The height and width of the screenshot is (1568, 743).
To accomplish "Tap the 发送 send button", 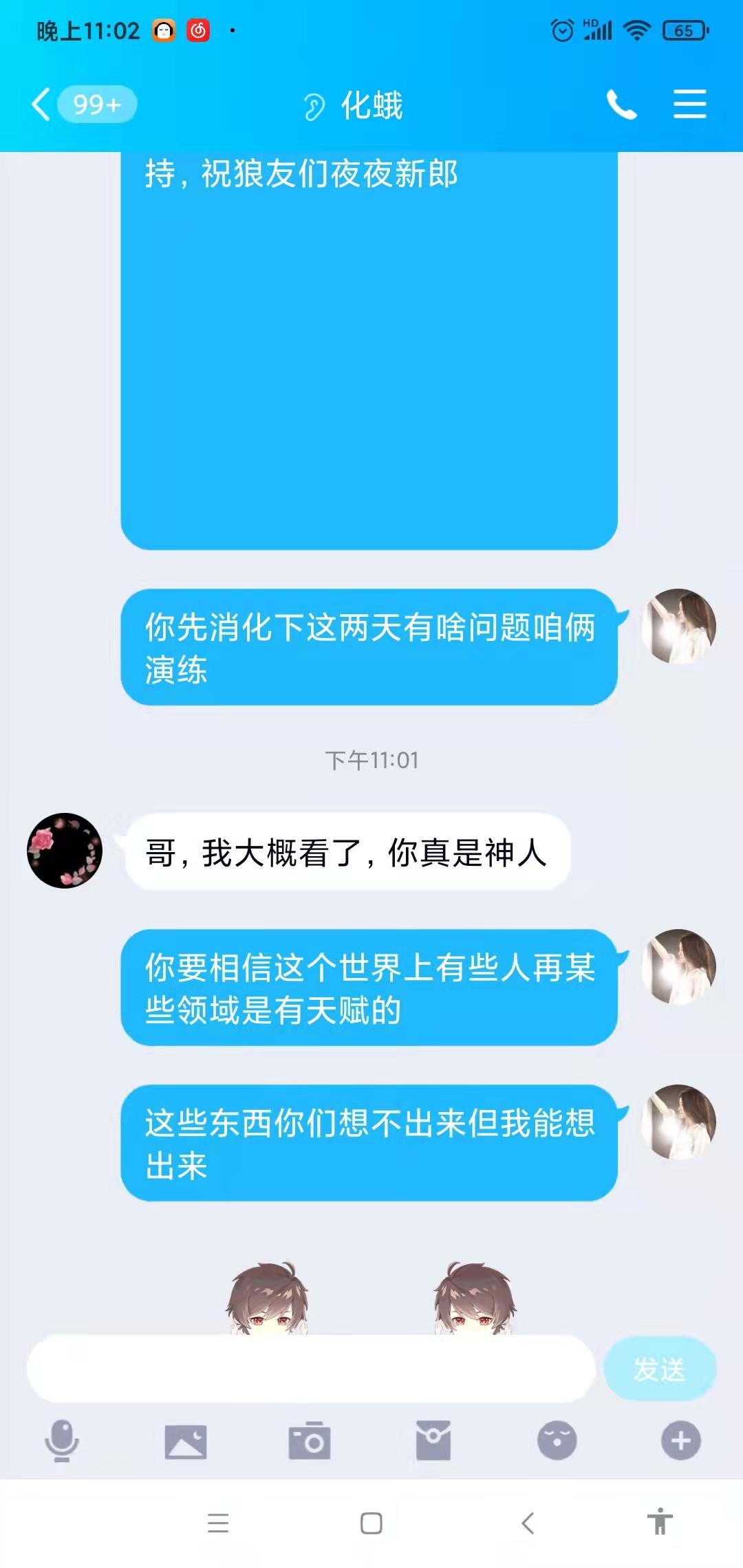I will pyautogui.click(x=659, y=1369).
